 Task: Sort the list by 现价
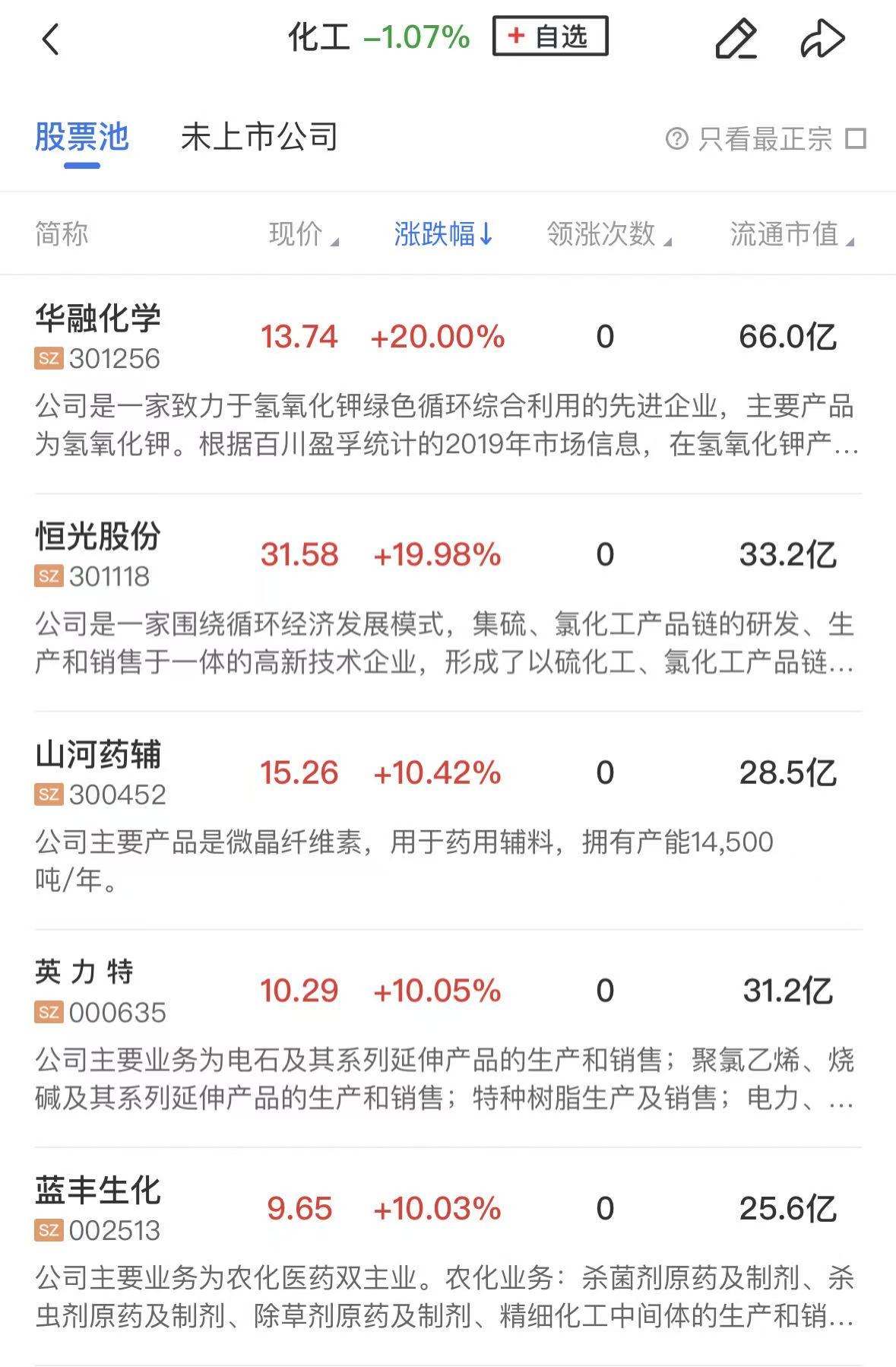(302, 234)
